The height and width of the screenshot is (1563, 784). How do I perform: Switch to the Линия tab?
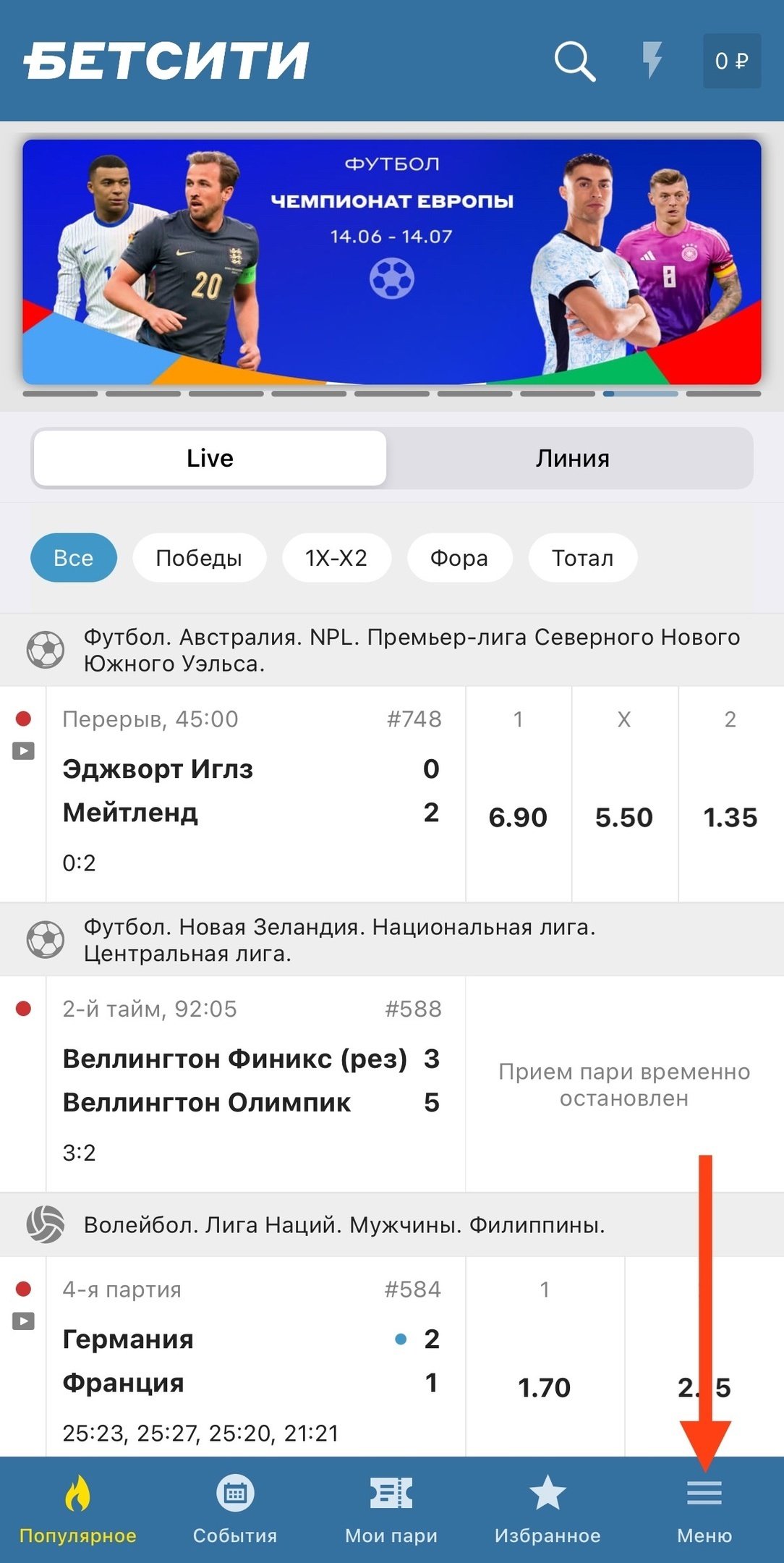(x=572, y=458)
